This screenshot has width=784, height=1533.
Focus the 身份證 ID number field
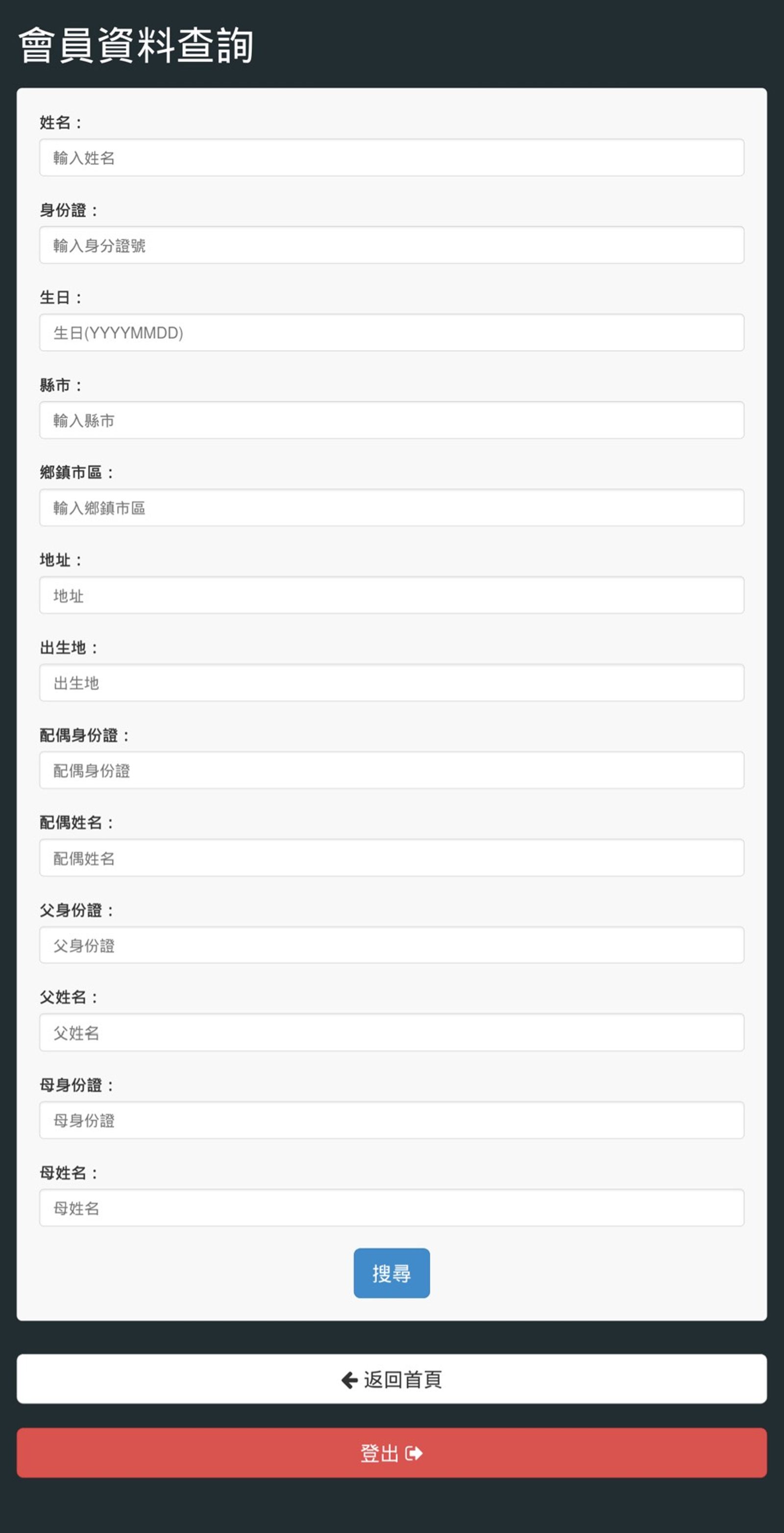pos(392,245)
